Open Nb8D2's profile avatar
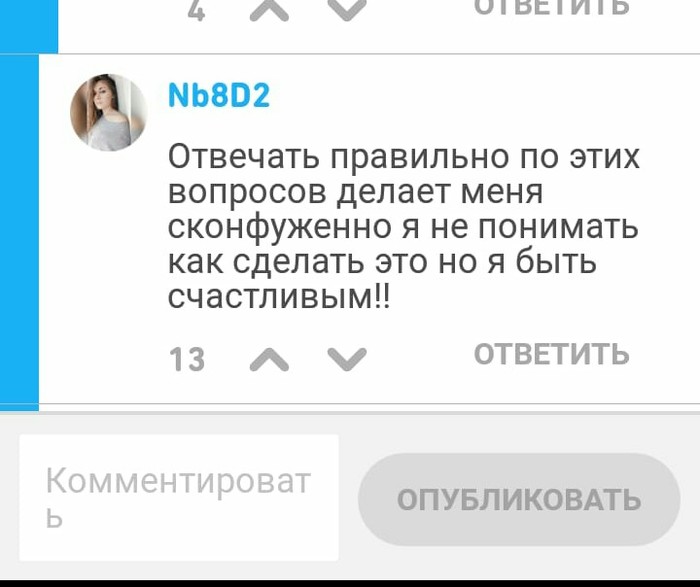700x587 pixels. (109, 112)
